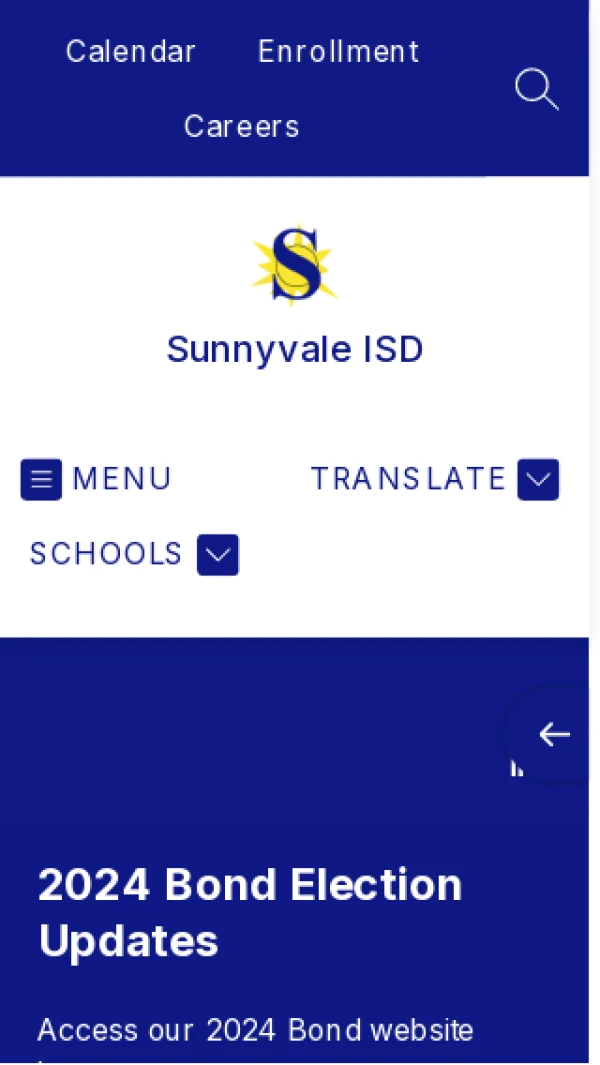The image size is (600, 1065).
Task: Open the Calendar link
Action: tap(130, 51)
